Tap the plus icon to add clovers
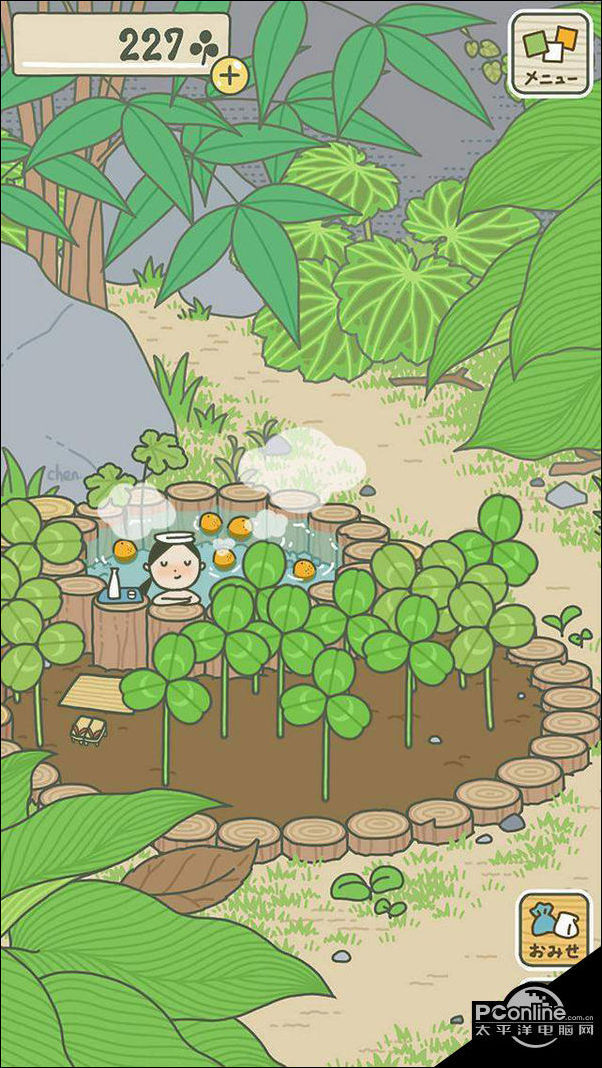This screenshot has height=1068, width=602. point(230,73)
